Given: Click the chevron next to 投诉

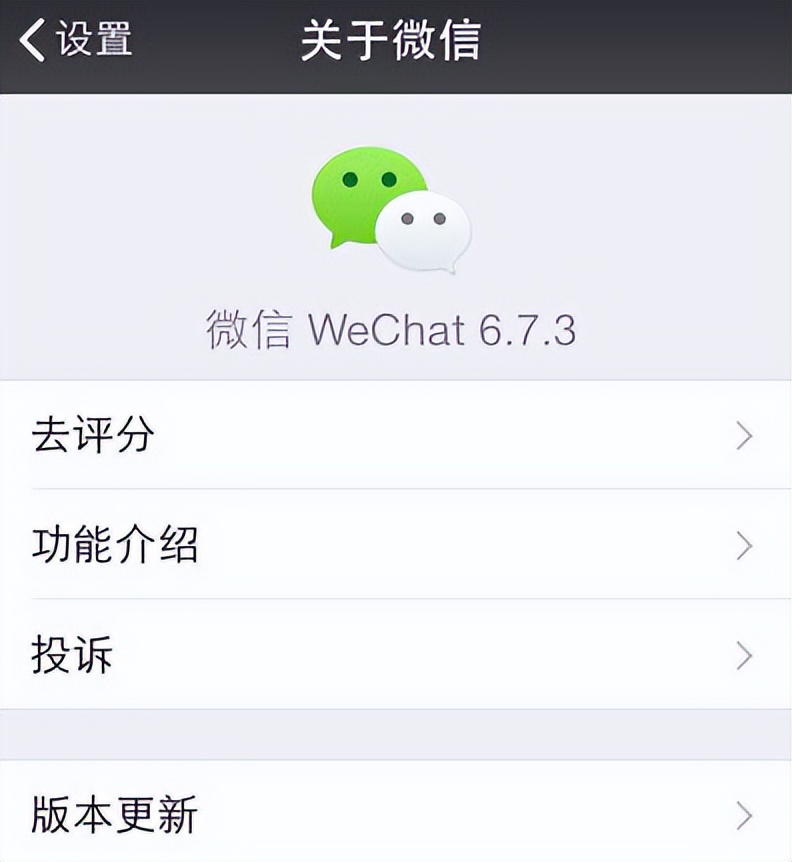Looking at the screenshot, I should (743, 657).
